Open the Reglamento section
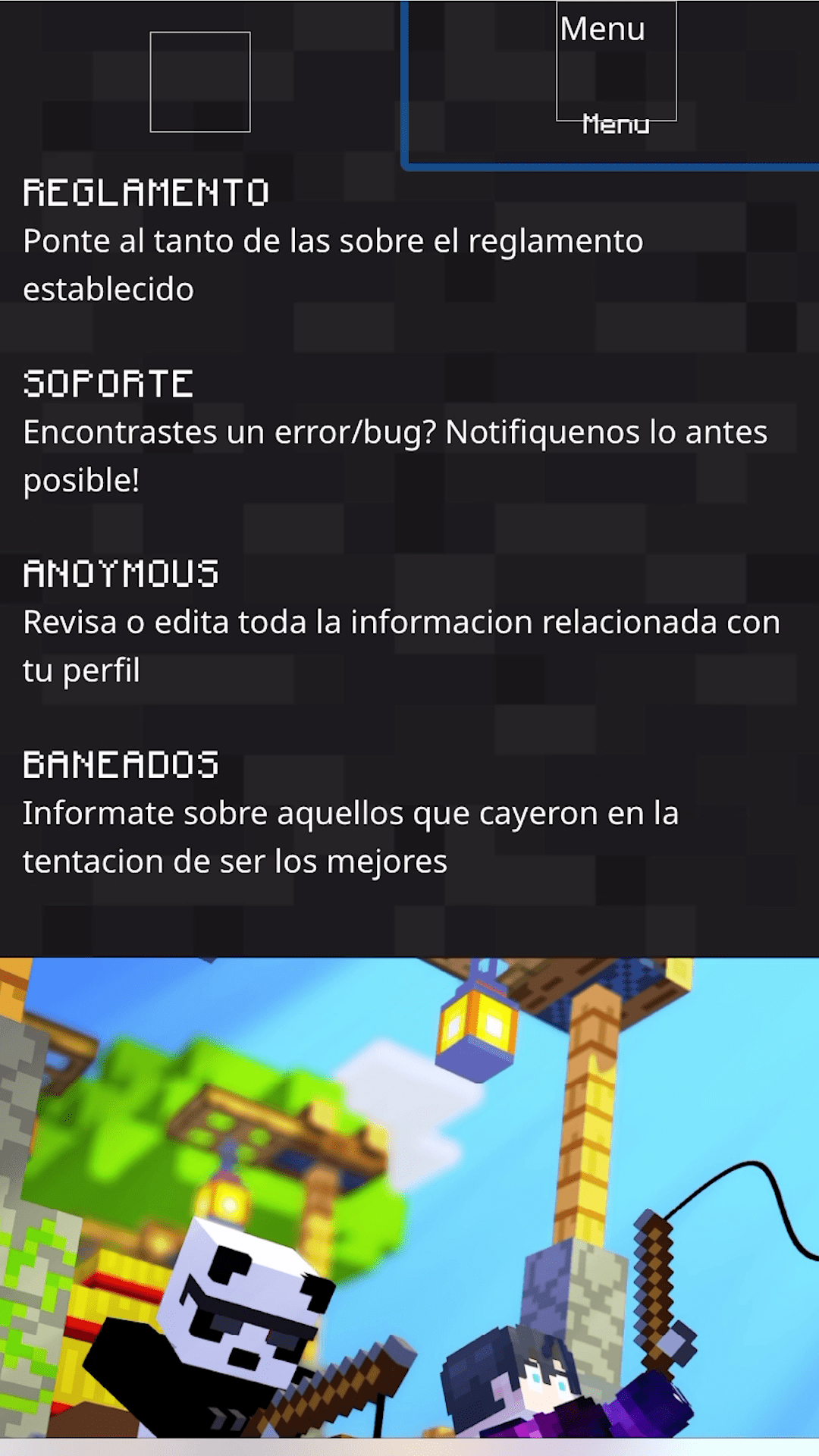This screenshot has width=819, height=1456. pyautogui.click(x=146, y=193)
